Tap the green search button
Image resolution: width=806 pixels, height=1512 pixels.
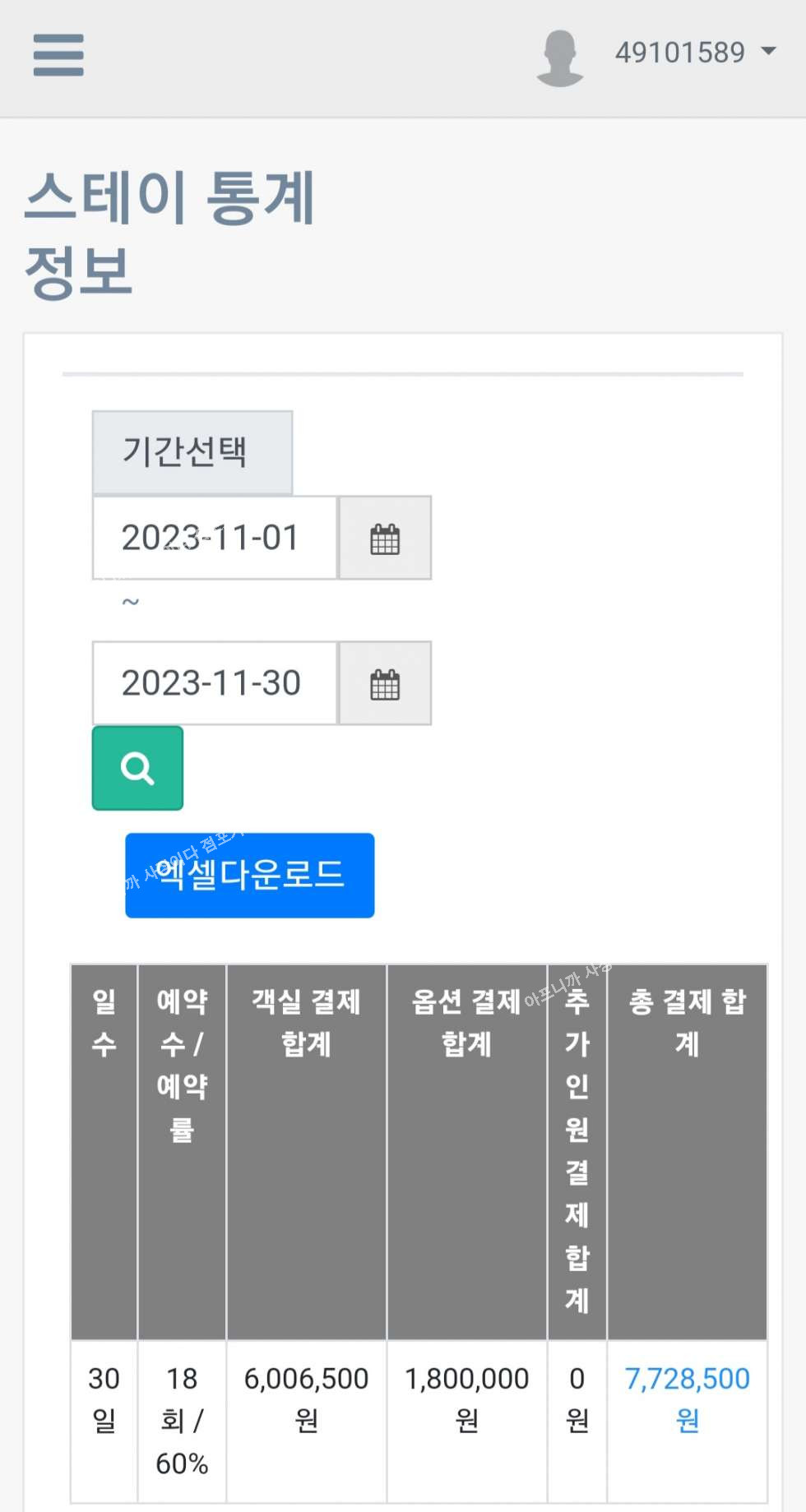(x=137, y=768)
